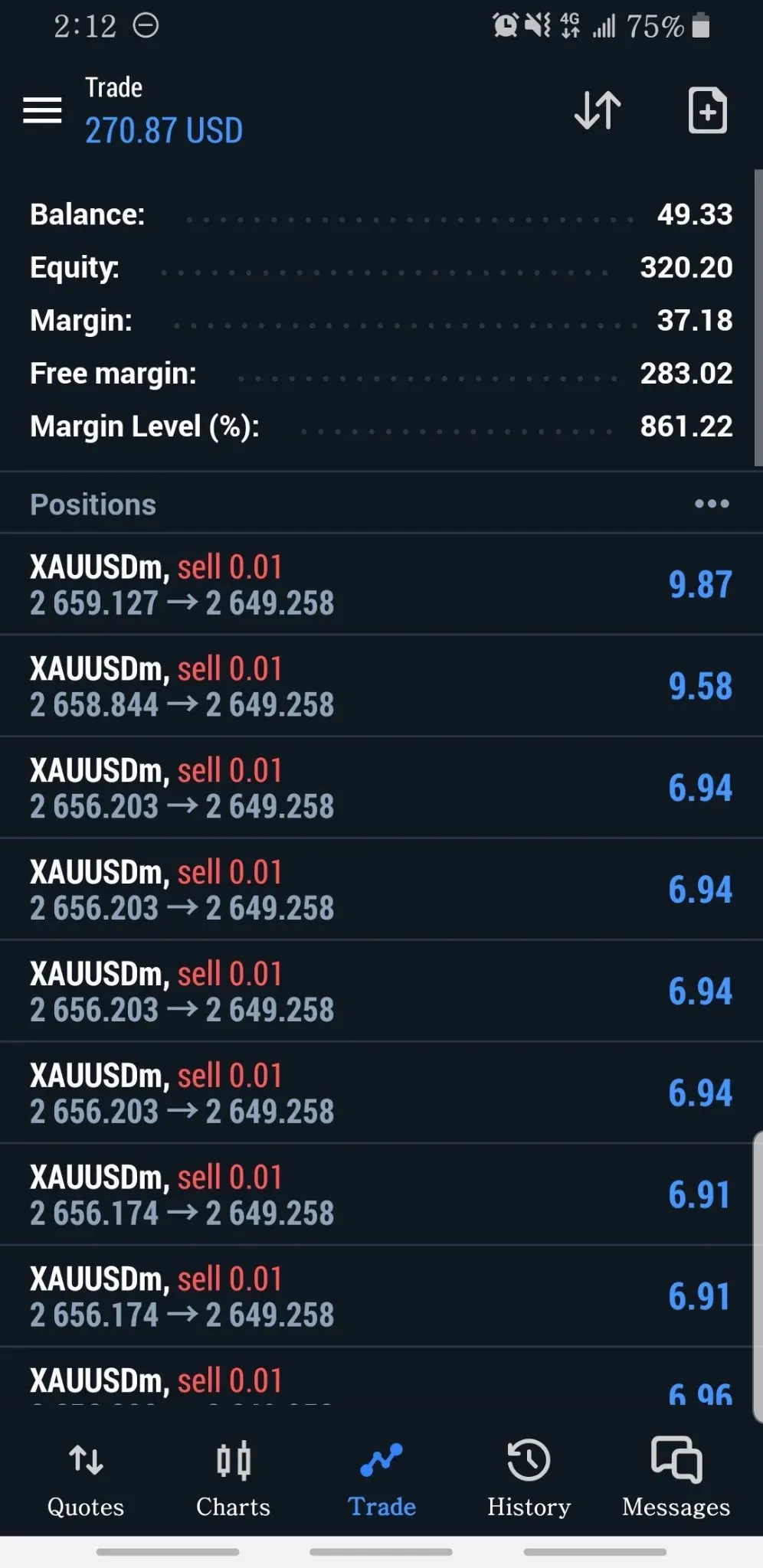Open the position opened at 2 658.844
This screenshot has width=763, height=1568.
pyautogui.click(x=381, y=686)
